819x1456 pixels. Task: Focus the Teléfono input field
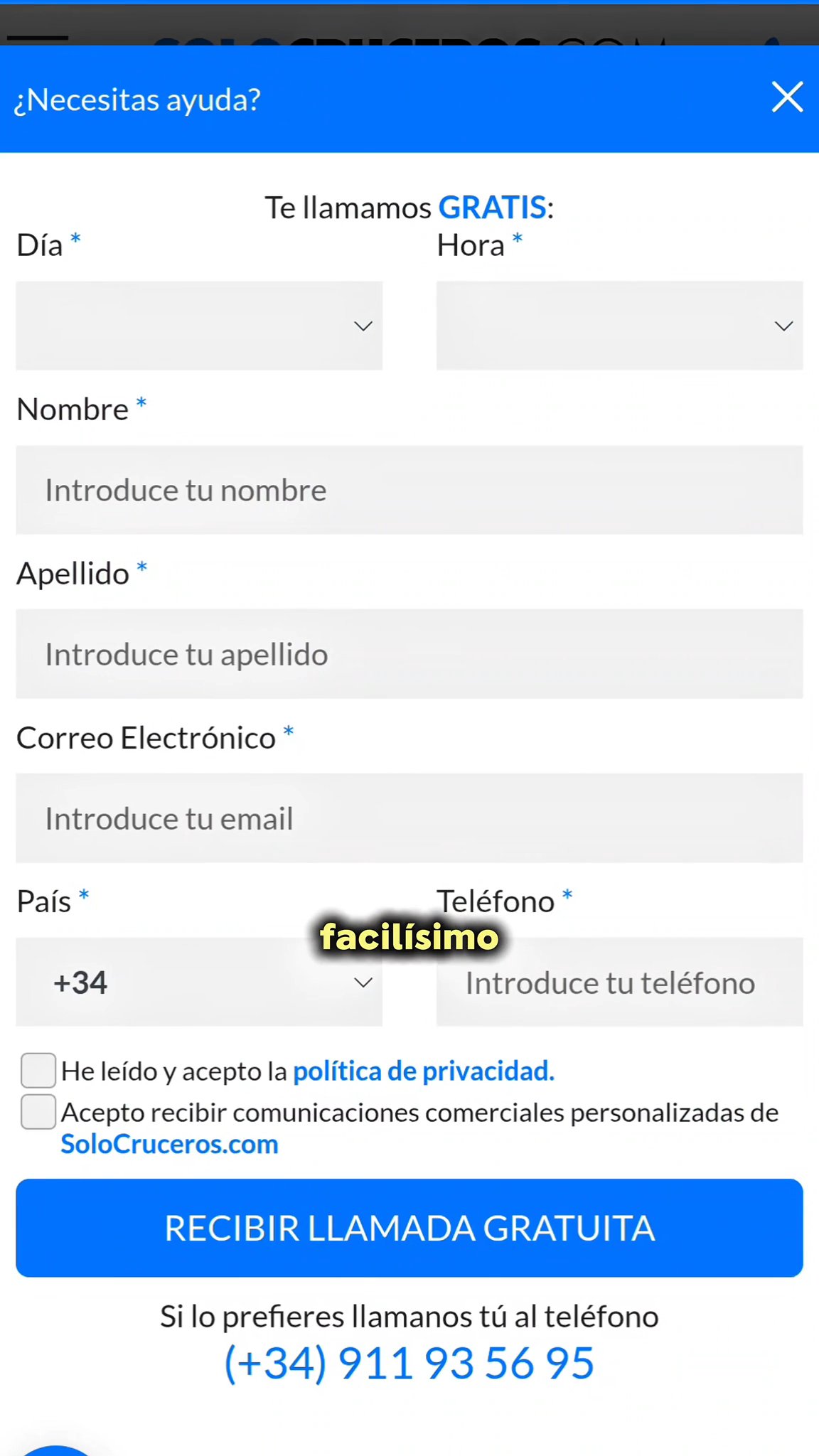(x=619, y=982)
